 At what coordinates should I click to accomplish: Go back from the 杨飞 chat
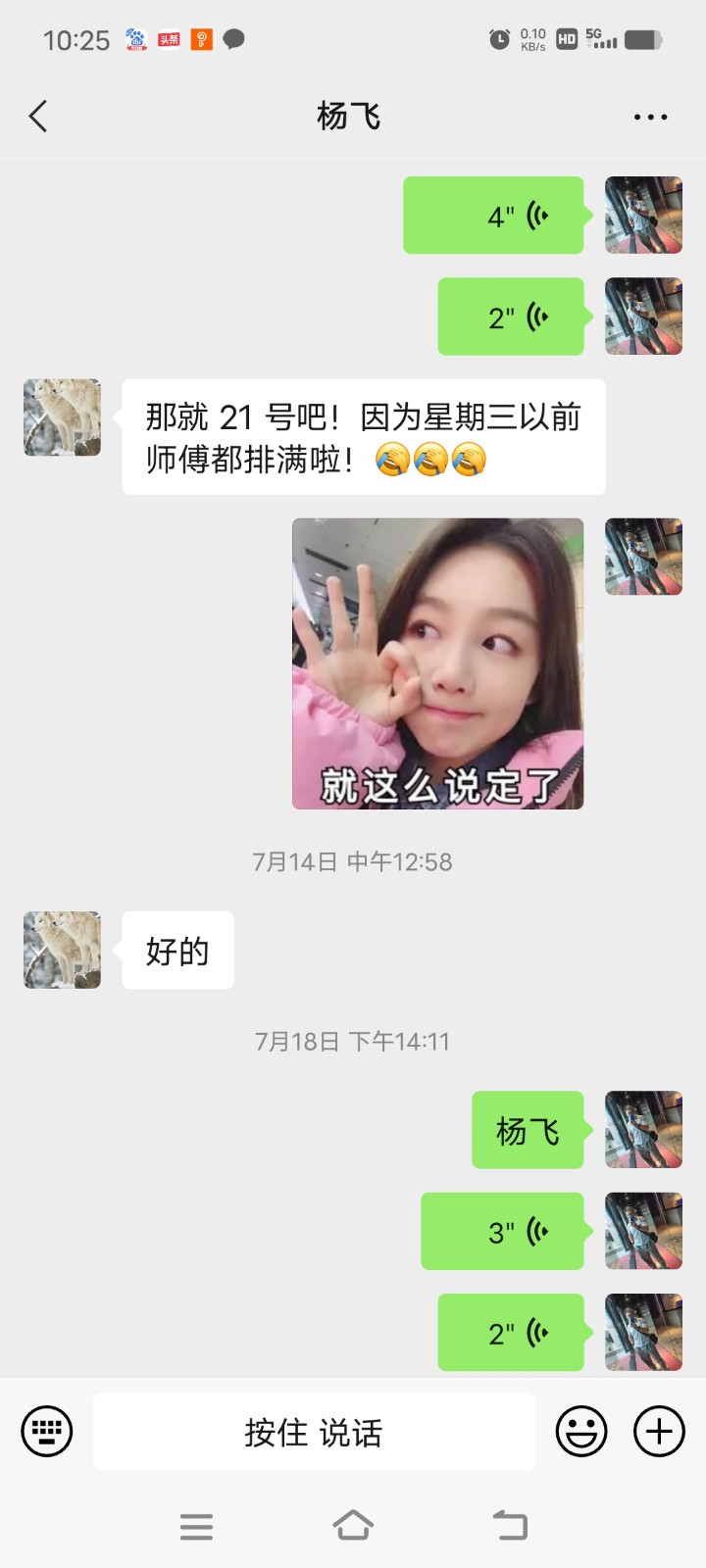point(38,117)
